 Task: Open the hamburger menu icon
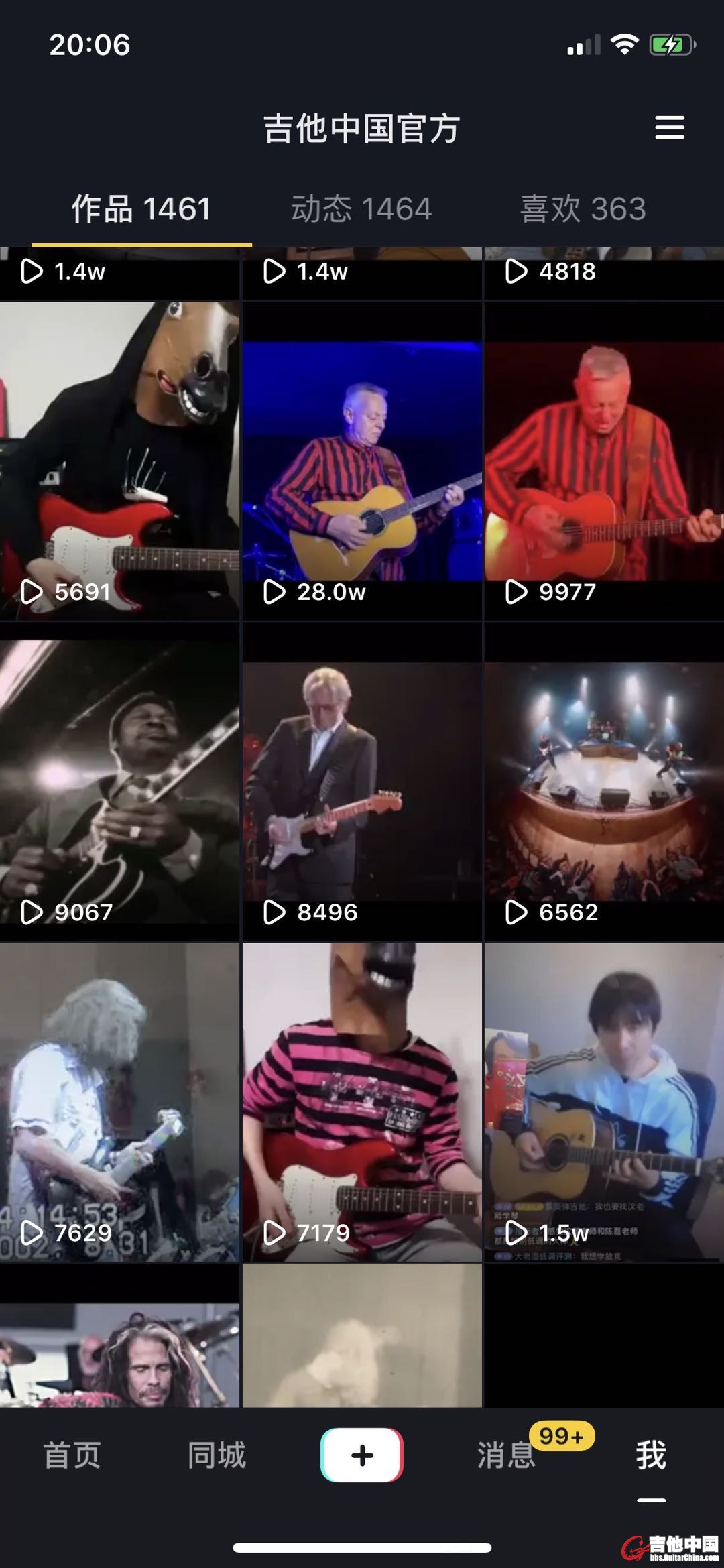coord(669,128)
